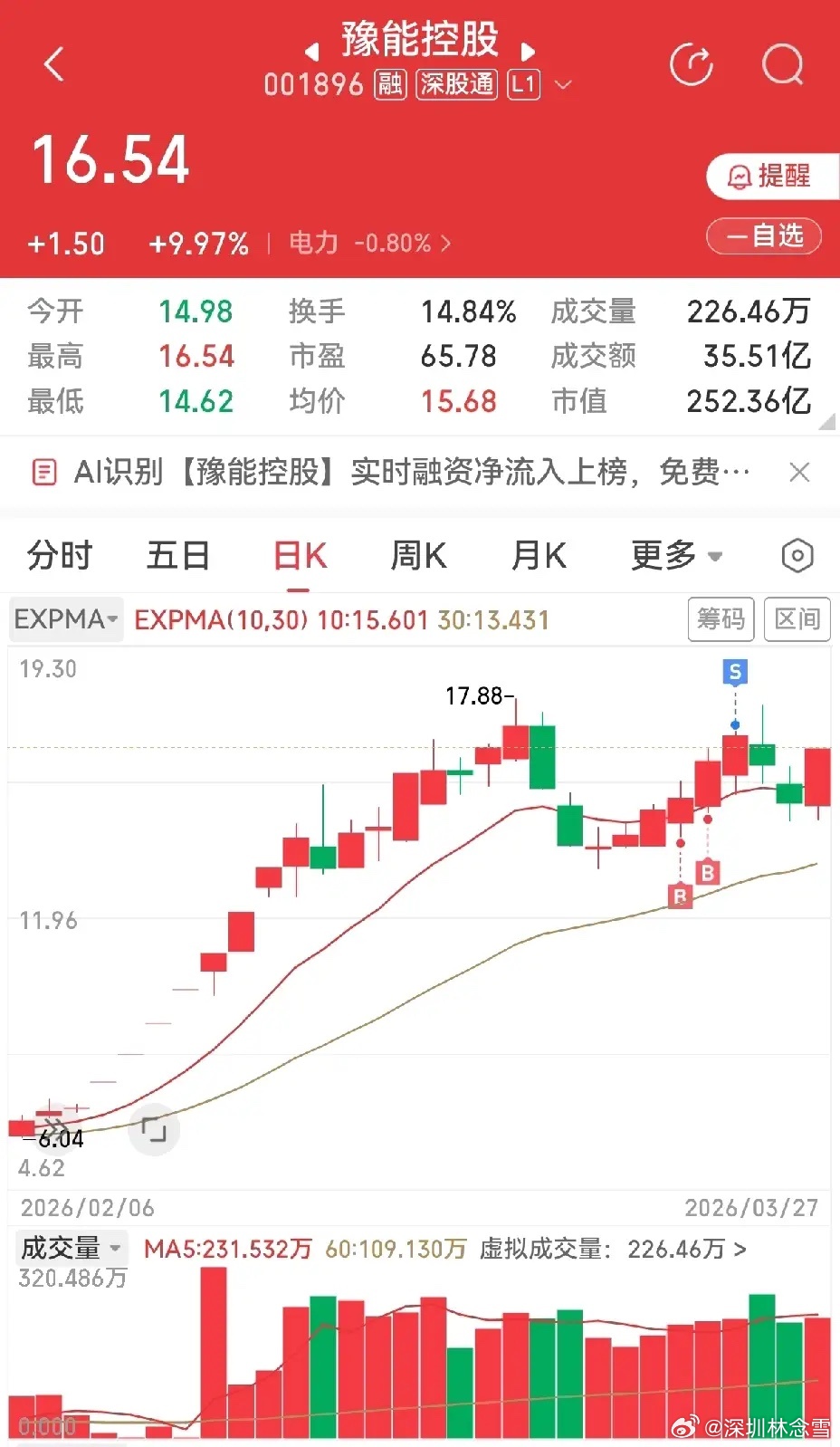Open chart settings hexagon icon
Image resolution: width=840 pixels, height=1447 pixels.
797,555
